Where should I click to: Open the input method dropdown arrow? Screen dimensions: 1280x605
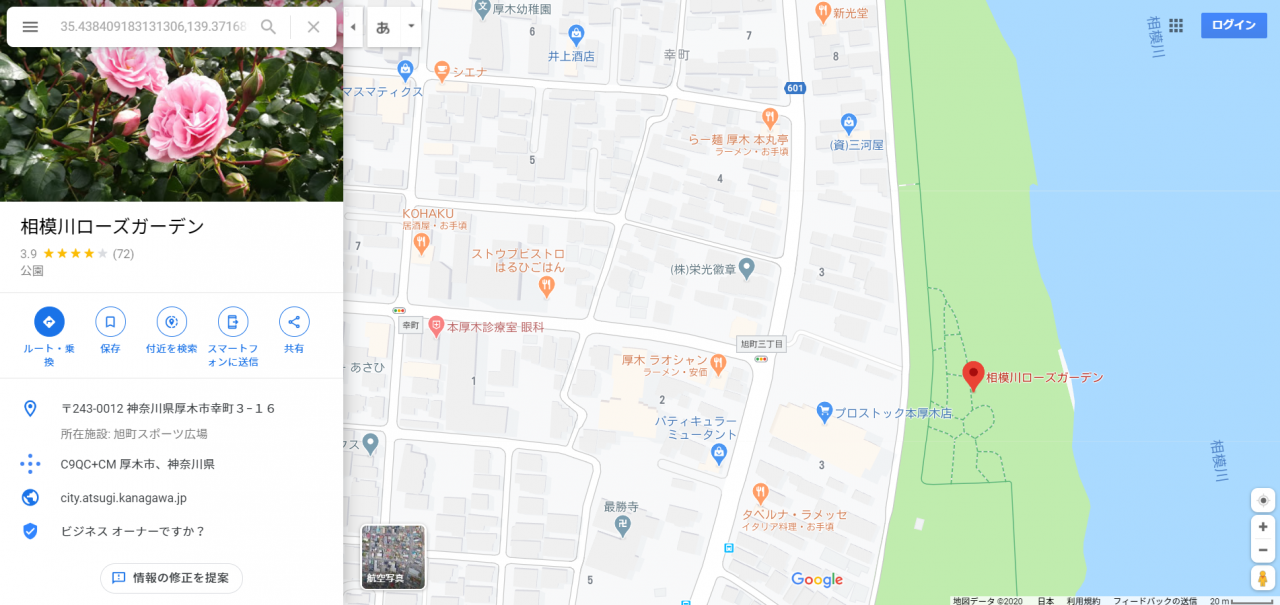pyautogui.click(x=410, y=27)
